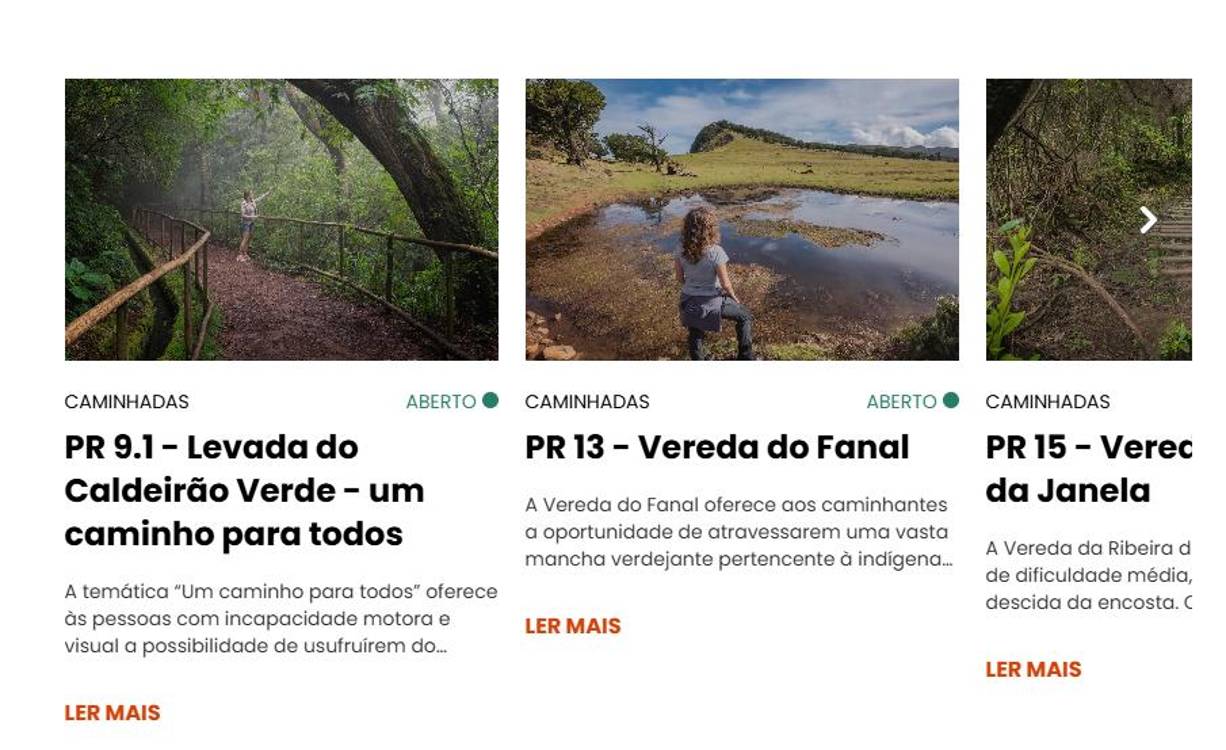The width and height of the screenshot is (1226, 750).
Task: Open the PR 13 - Vereda do Fanal title
Action: coord(717,447)
